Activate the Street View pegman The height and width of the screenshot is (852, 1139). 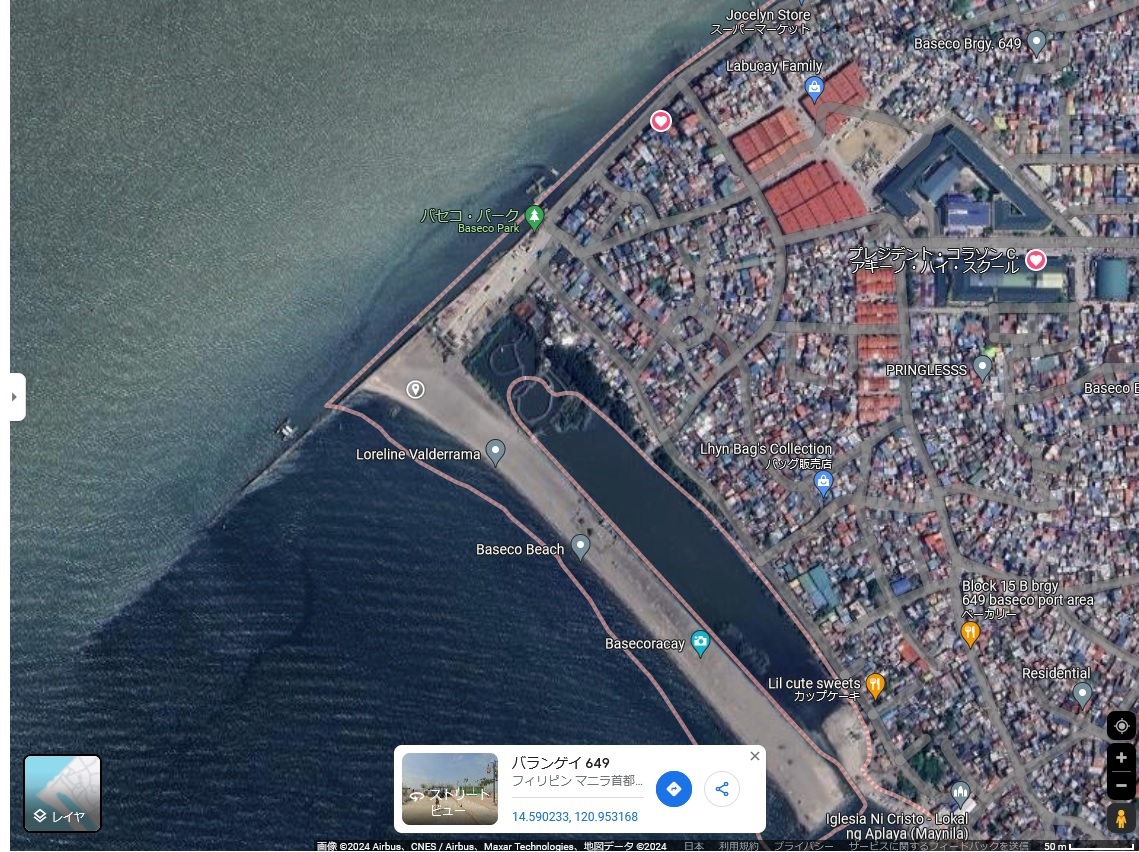1121,819
